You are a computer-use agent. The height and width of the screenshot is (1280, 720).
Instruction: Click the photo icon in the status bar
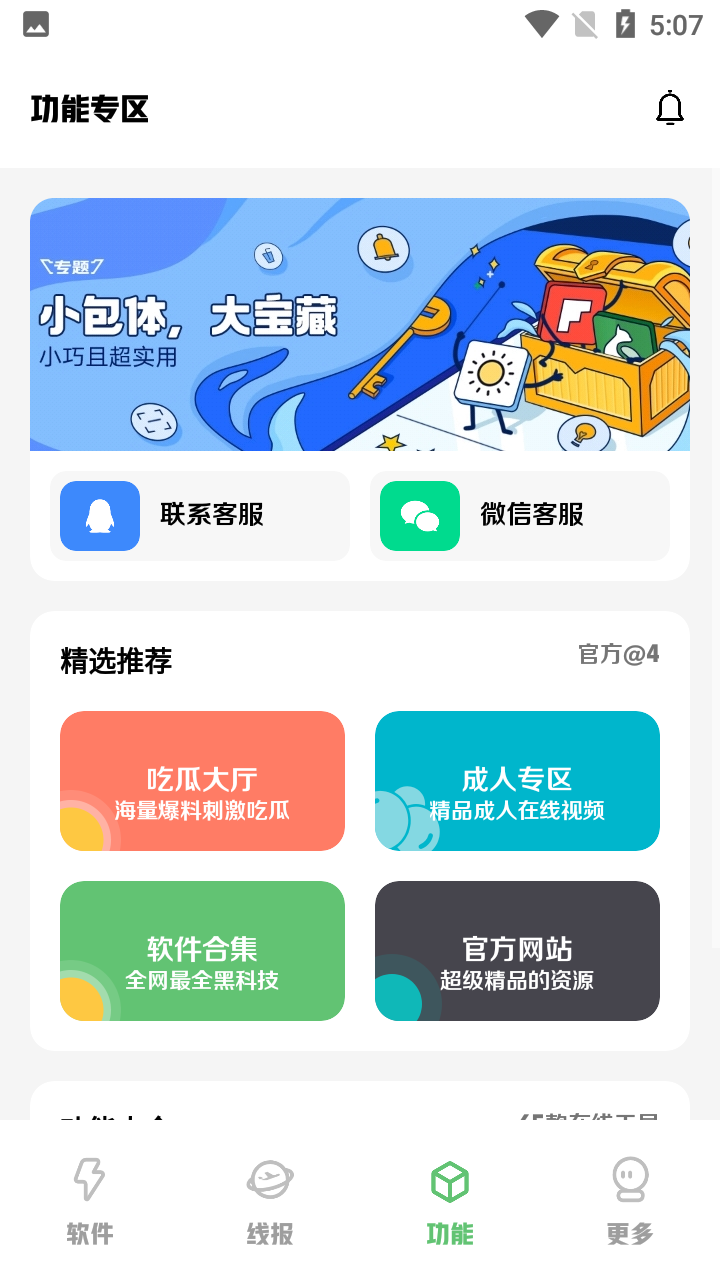(36, 25)
